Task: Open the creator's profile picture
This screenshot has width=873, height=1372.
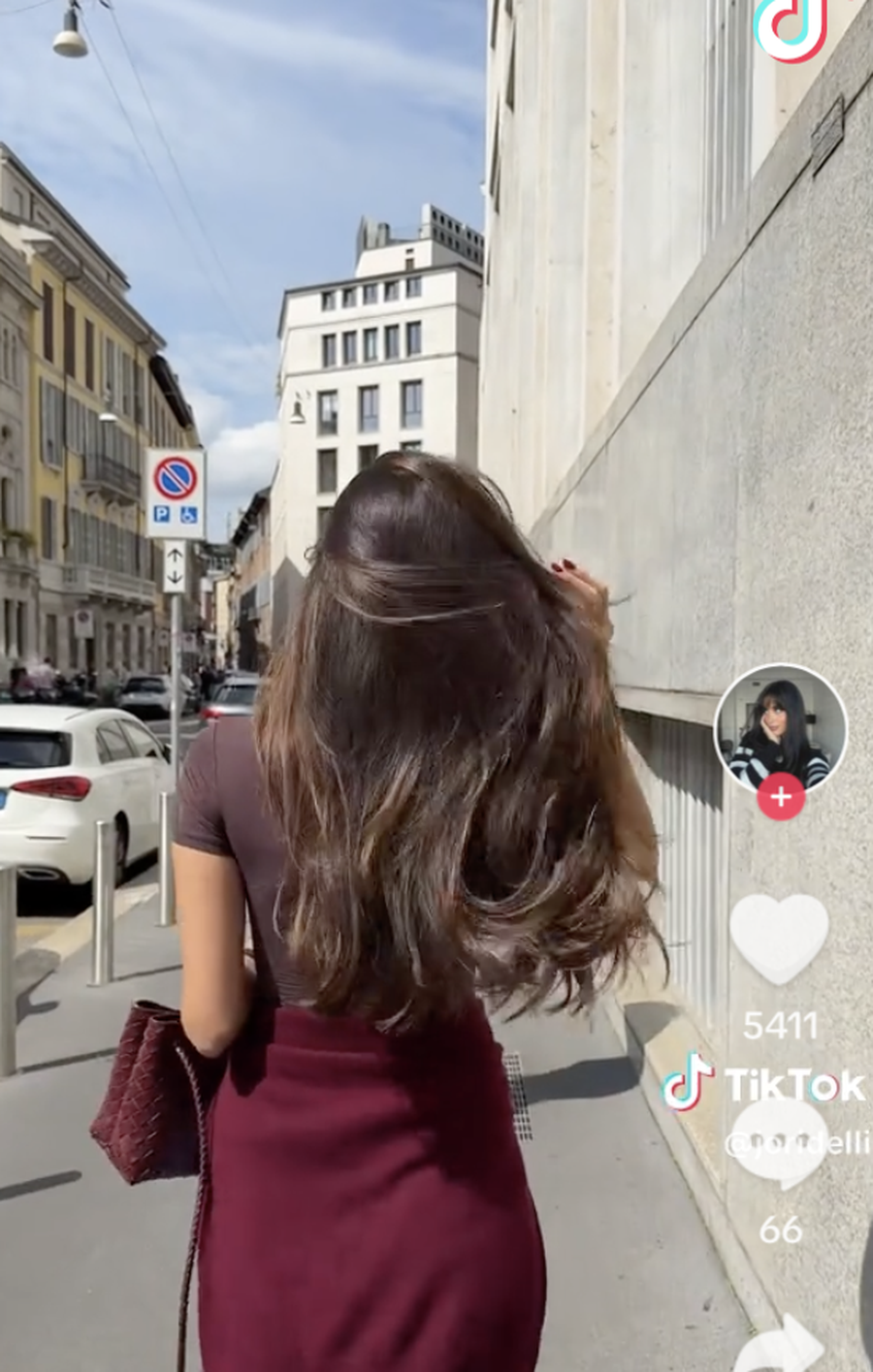Action: coord(780,727)
